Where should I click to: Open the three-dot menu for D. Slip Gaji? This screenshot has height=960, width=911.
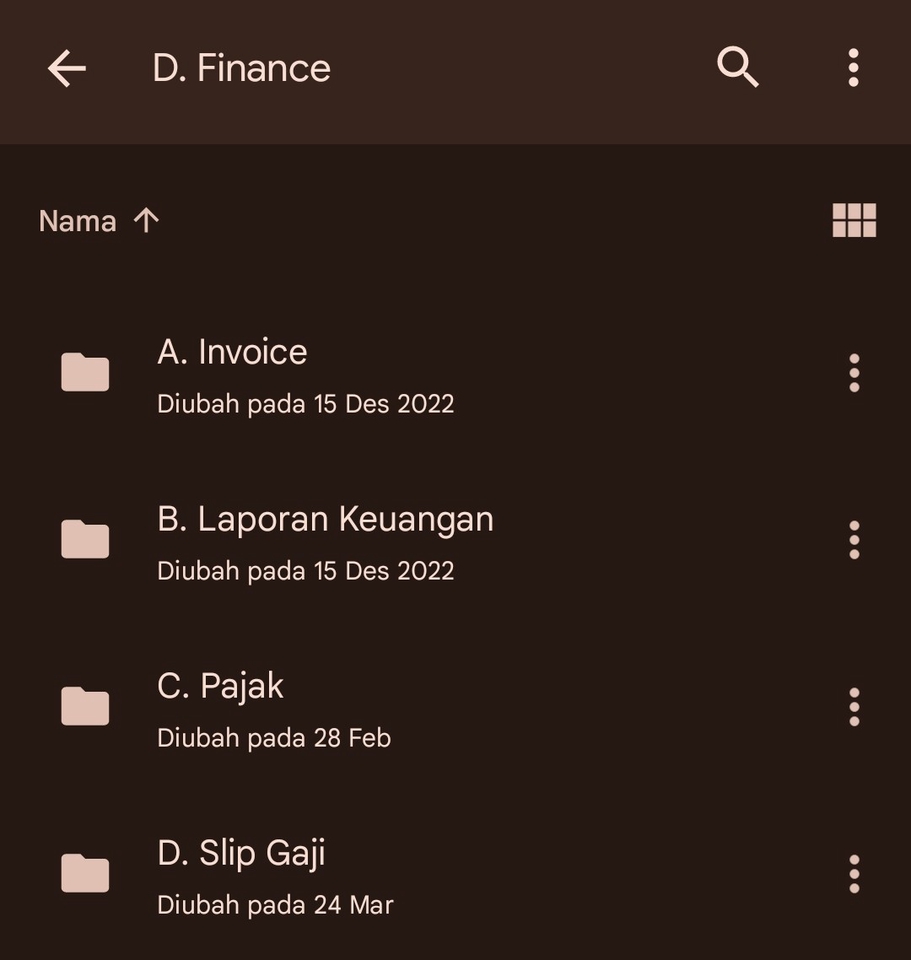click(x=854, y=872)
